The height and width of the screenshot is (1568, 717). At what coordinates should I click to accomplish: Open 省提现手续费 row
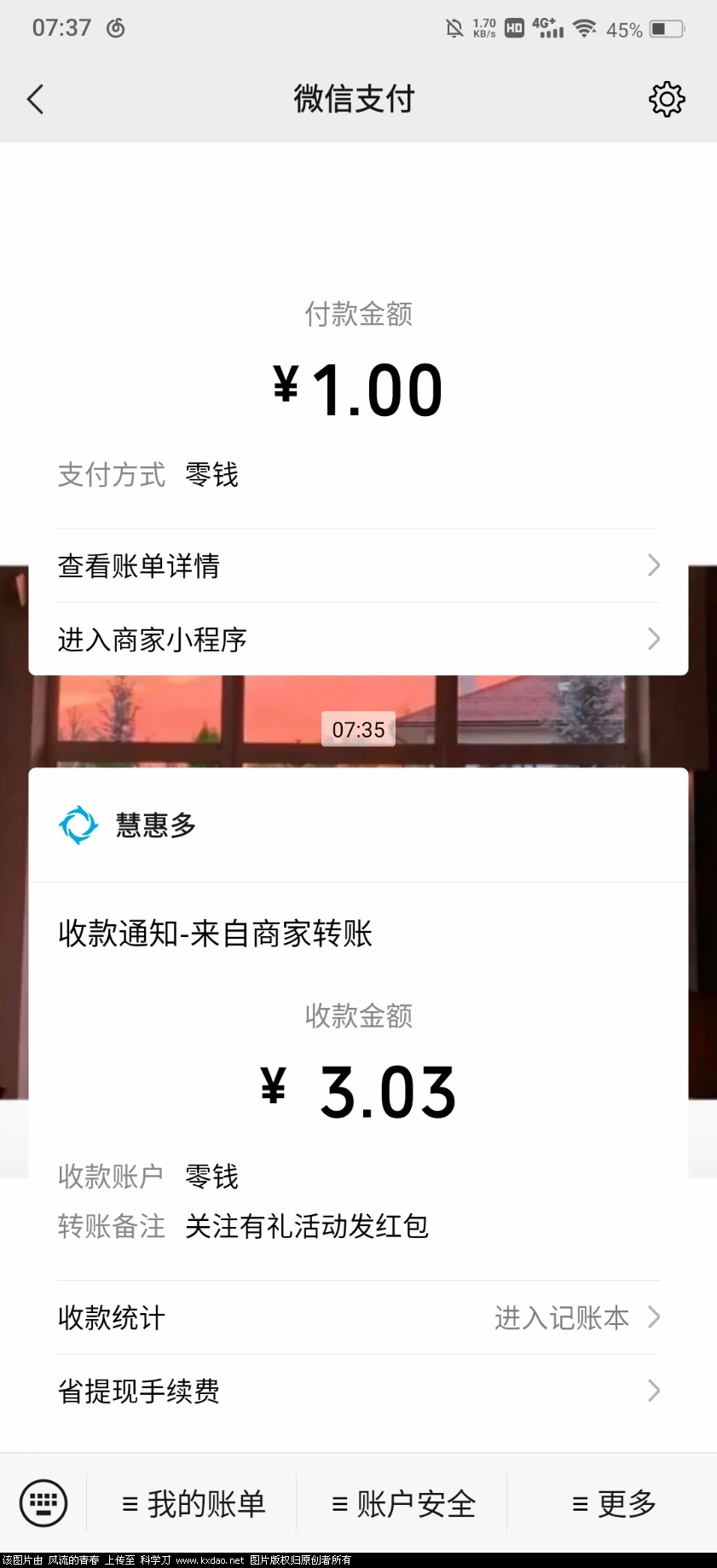point(358,1392)
